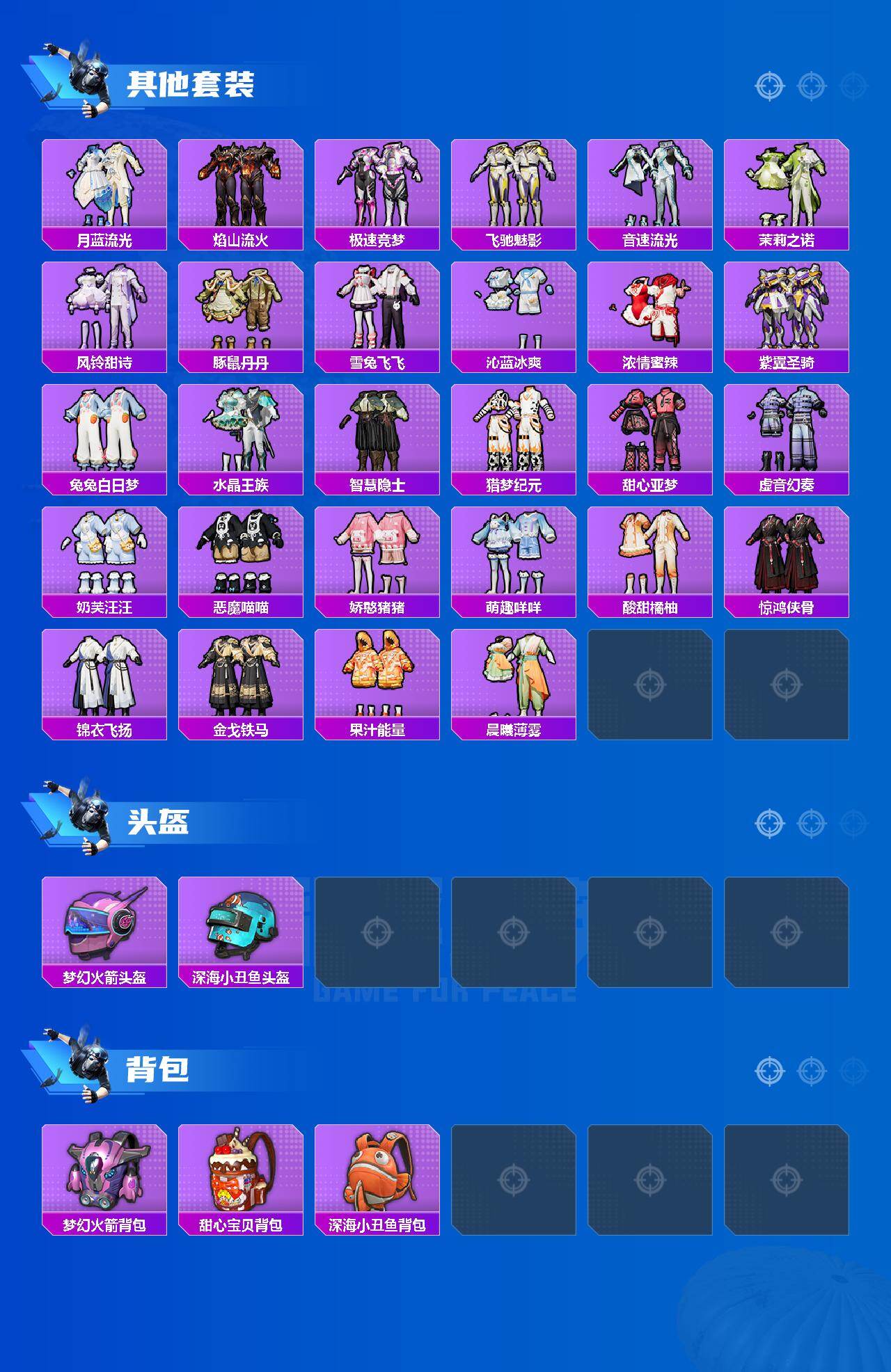891x1372 pixels.
Task: Select the 深海小丑鱼头盔 clownfish helmet icon
Action: 242,922
